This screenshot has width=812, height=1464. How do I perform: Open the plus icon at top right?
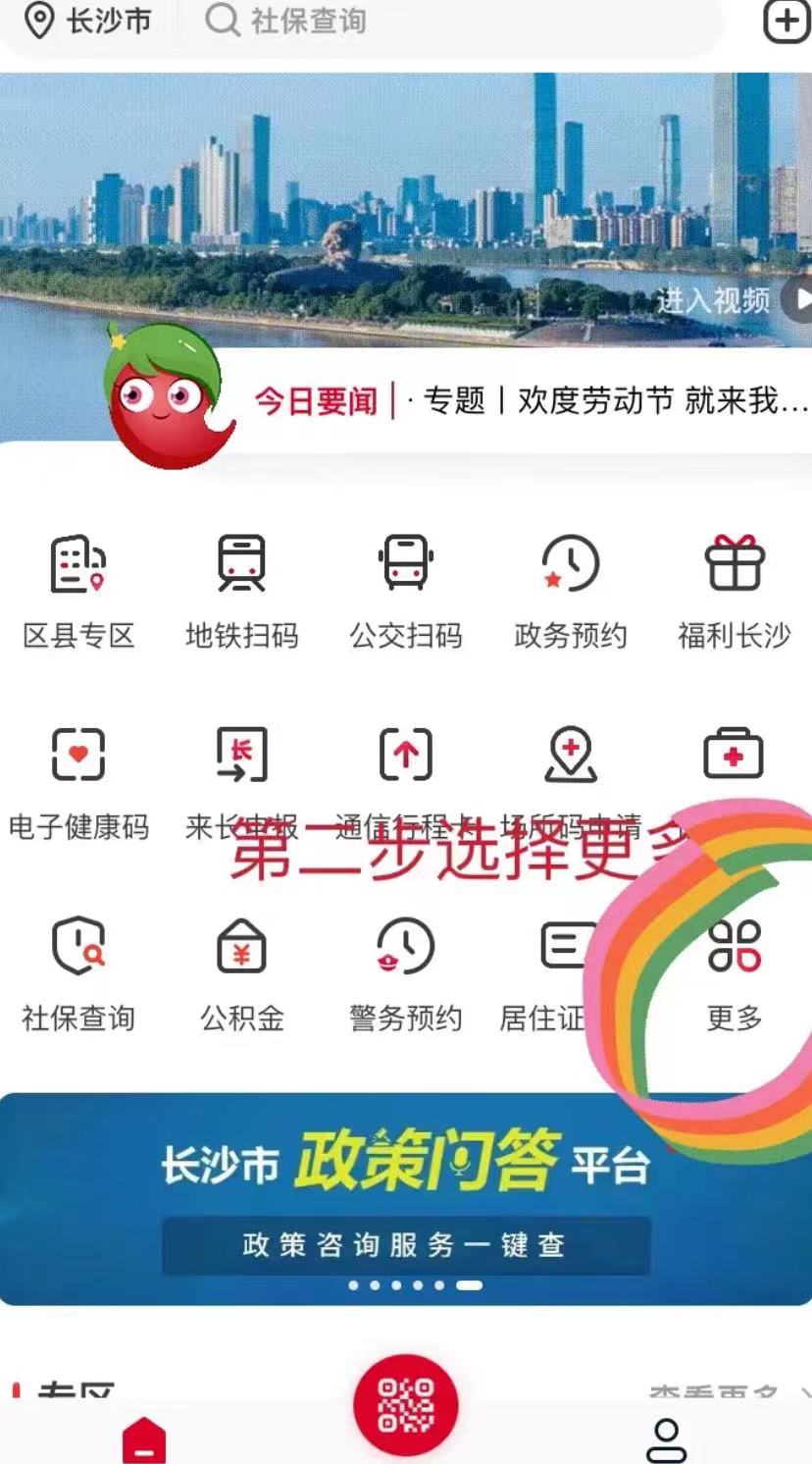click(x=787, y=21)
